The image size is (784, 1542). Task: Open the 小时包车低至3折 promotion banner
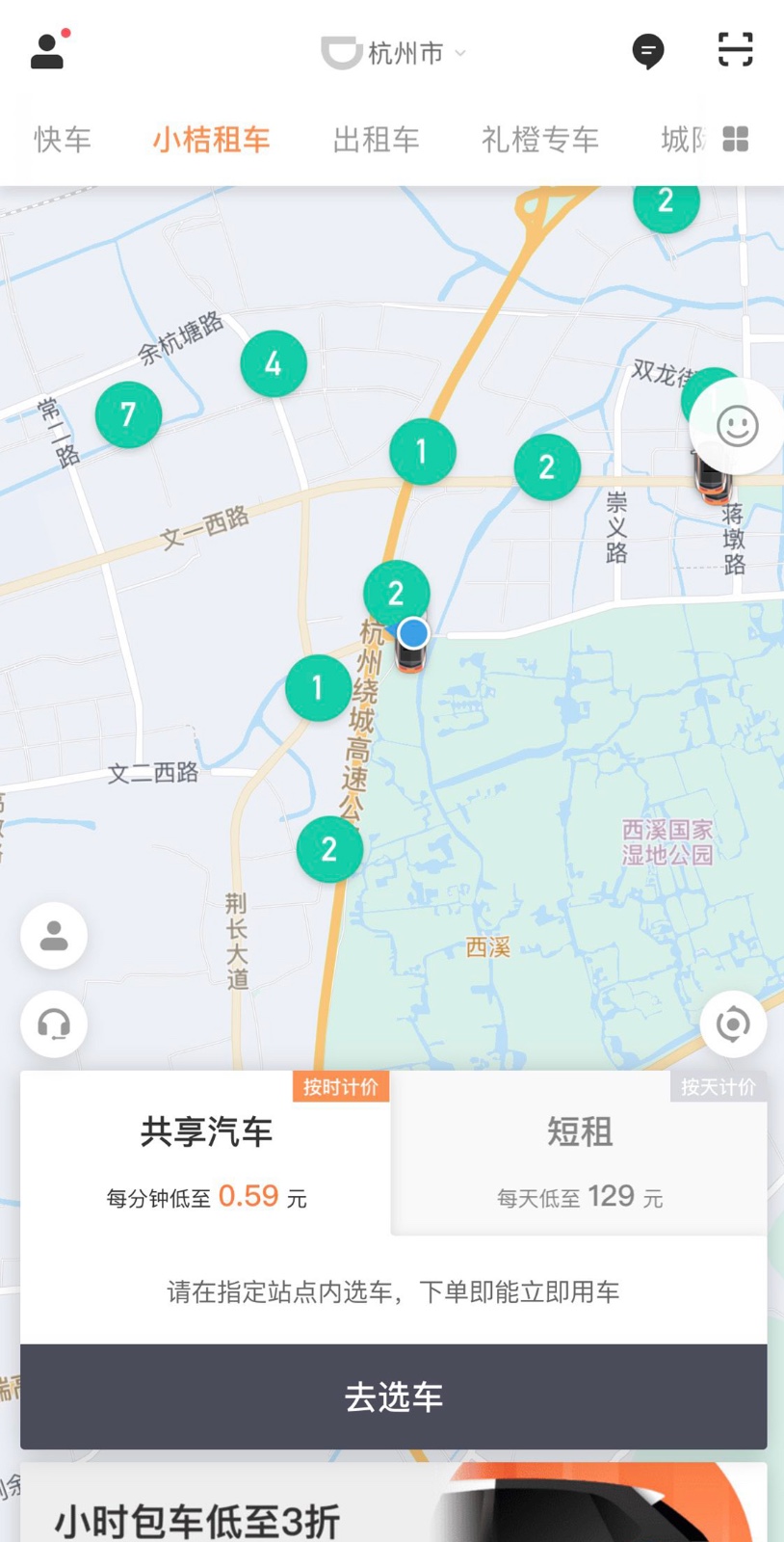point(289,1513)
